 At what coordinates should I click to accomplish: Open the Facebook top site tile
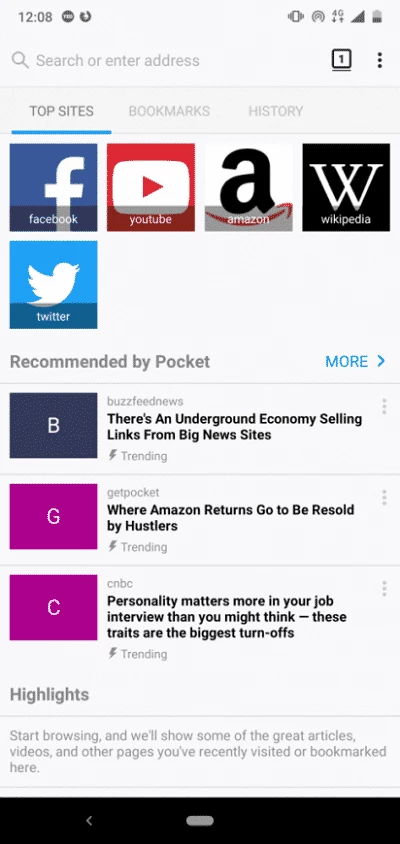(x=53, y=187)
